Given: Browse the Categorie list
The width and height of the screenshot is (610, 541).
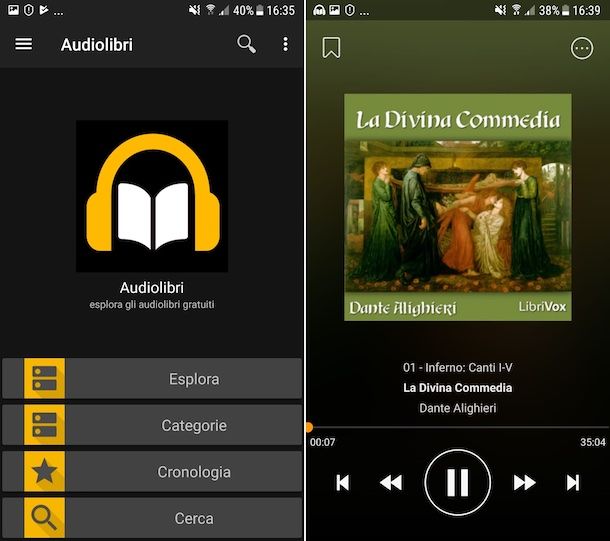Looking at the screenshot, I should click(152, 425).
